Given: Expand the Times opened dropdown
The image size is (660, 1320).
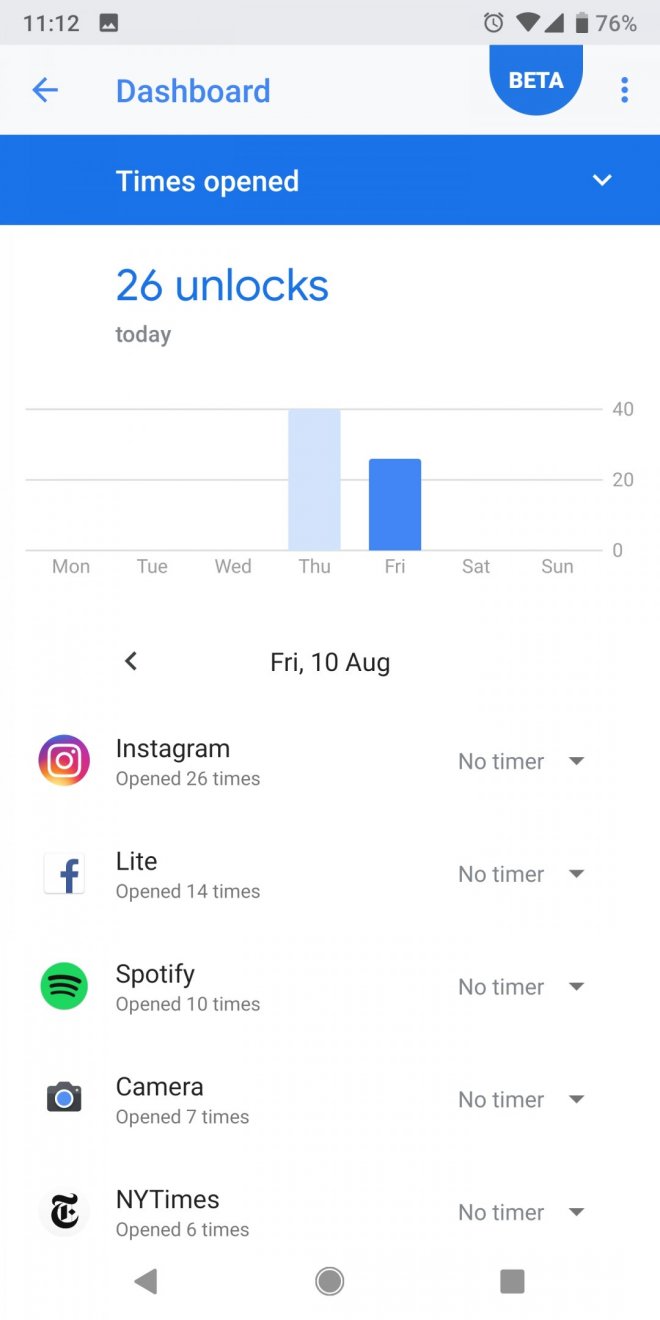Looking at the screenshot, I should [601, 181].
